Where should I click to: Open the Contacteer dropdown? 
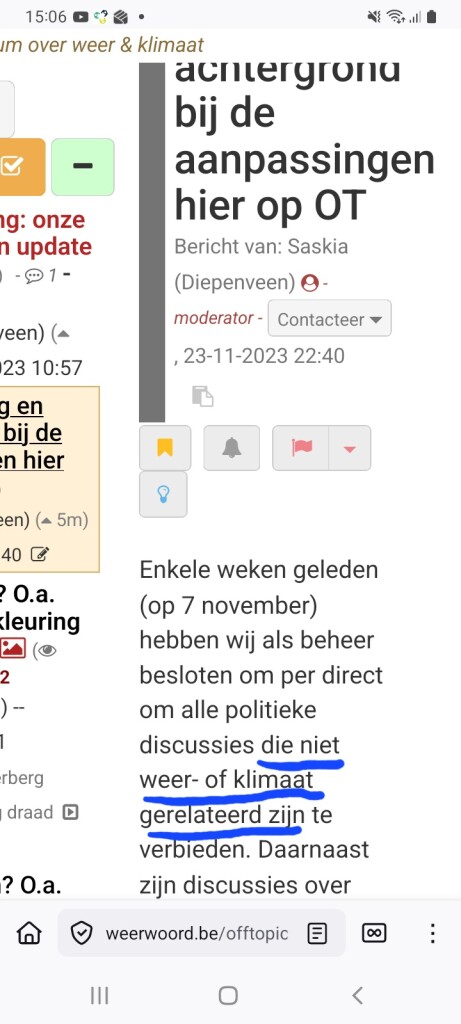pyautogui.click(x=330, y=319)
